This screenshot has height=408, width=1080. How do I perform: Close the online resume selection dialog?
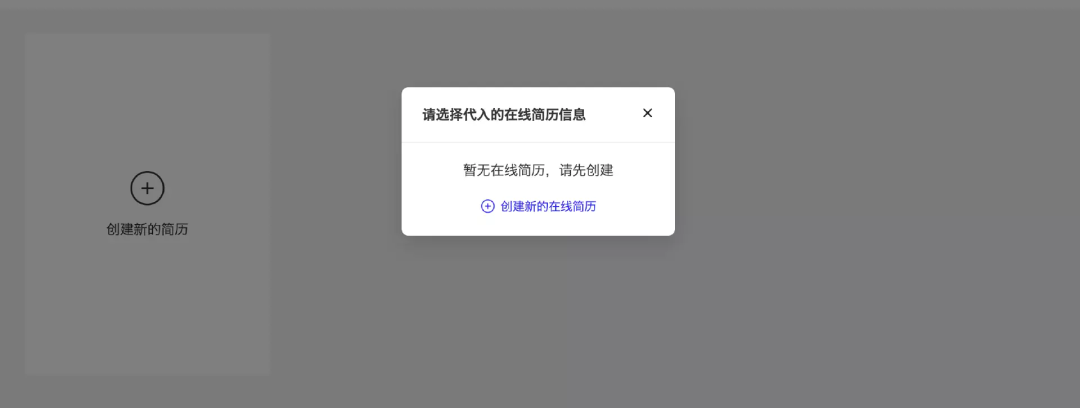click(x=647, y=113)
